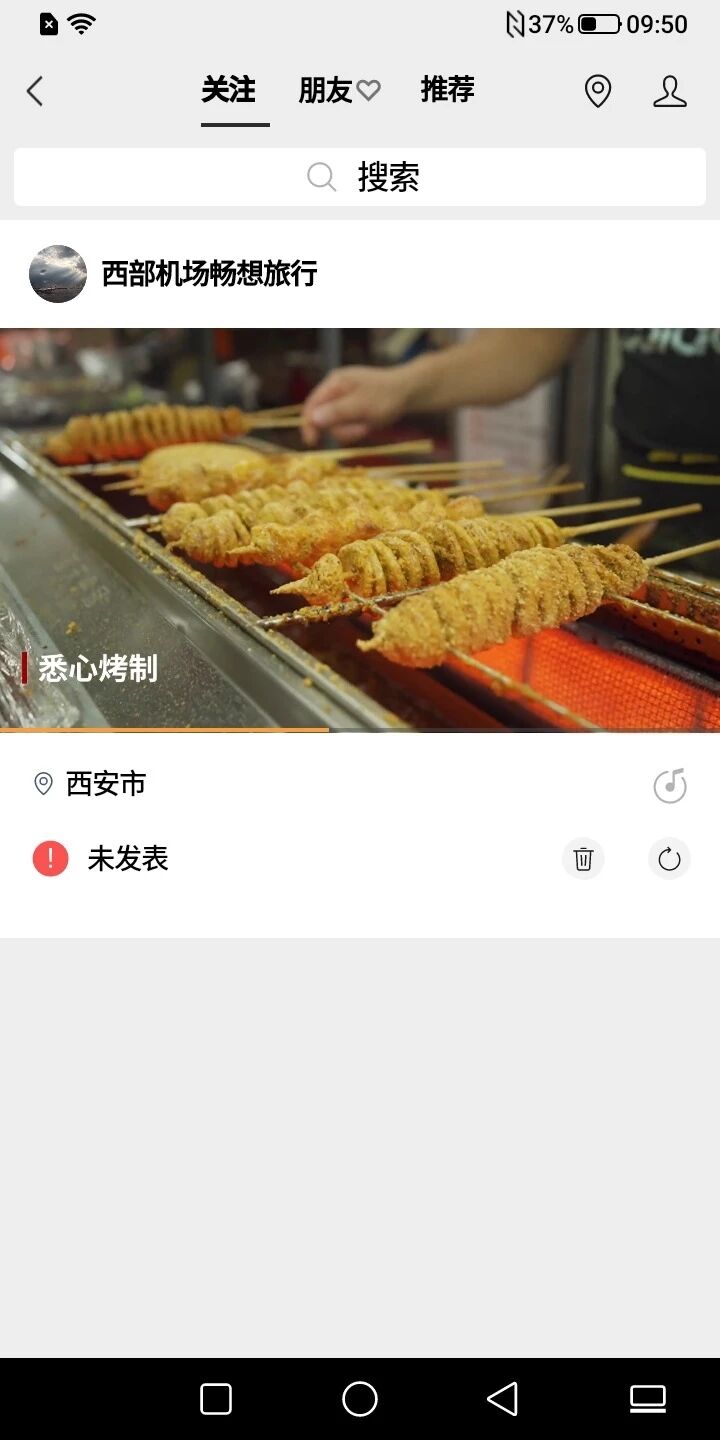Go back using the top-left arrow
The image size is (720, 1440).
tap(35, 92)
